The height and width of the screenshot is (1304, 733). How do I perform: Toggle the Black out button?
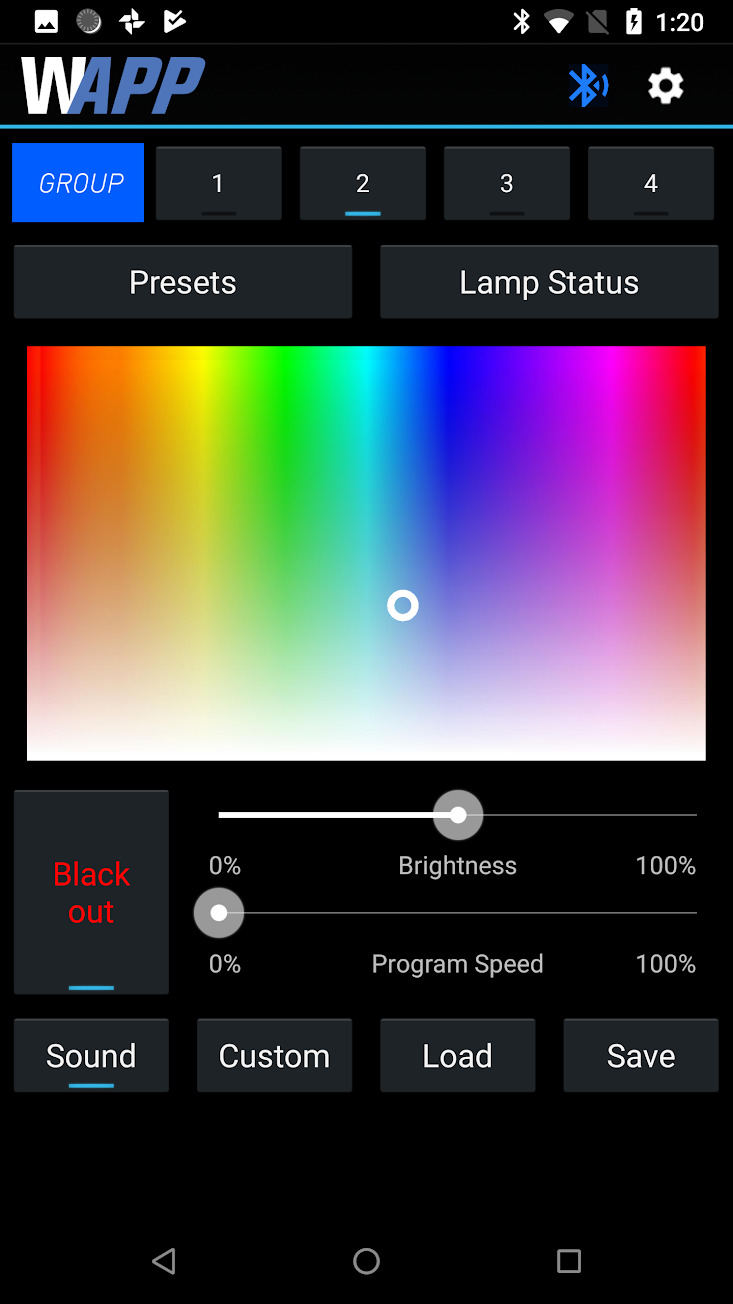click(x=91, y=892)
